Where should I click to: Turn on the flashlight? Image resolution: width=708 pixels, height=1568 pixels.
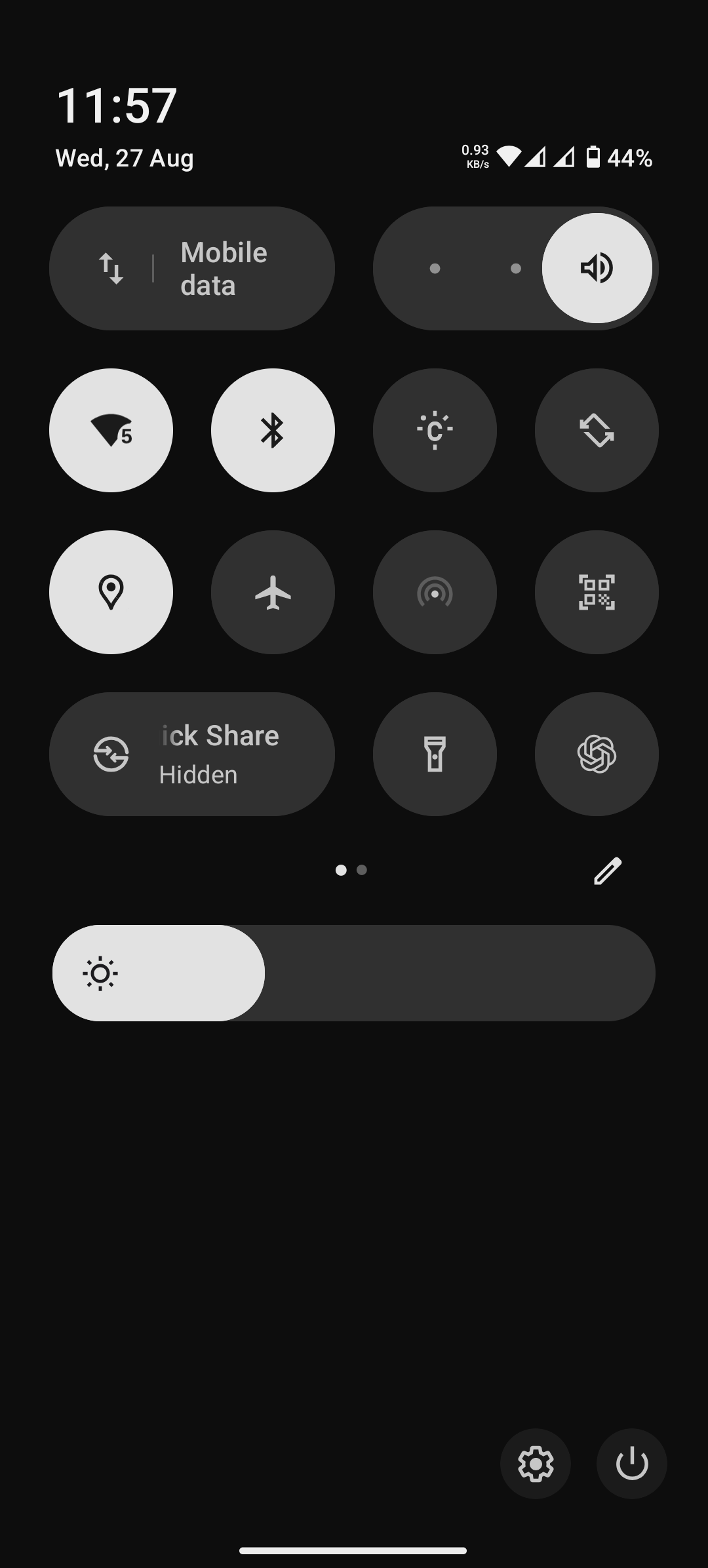point(435,754)
